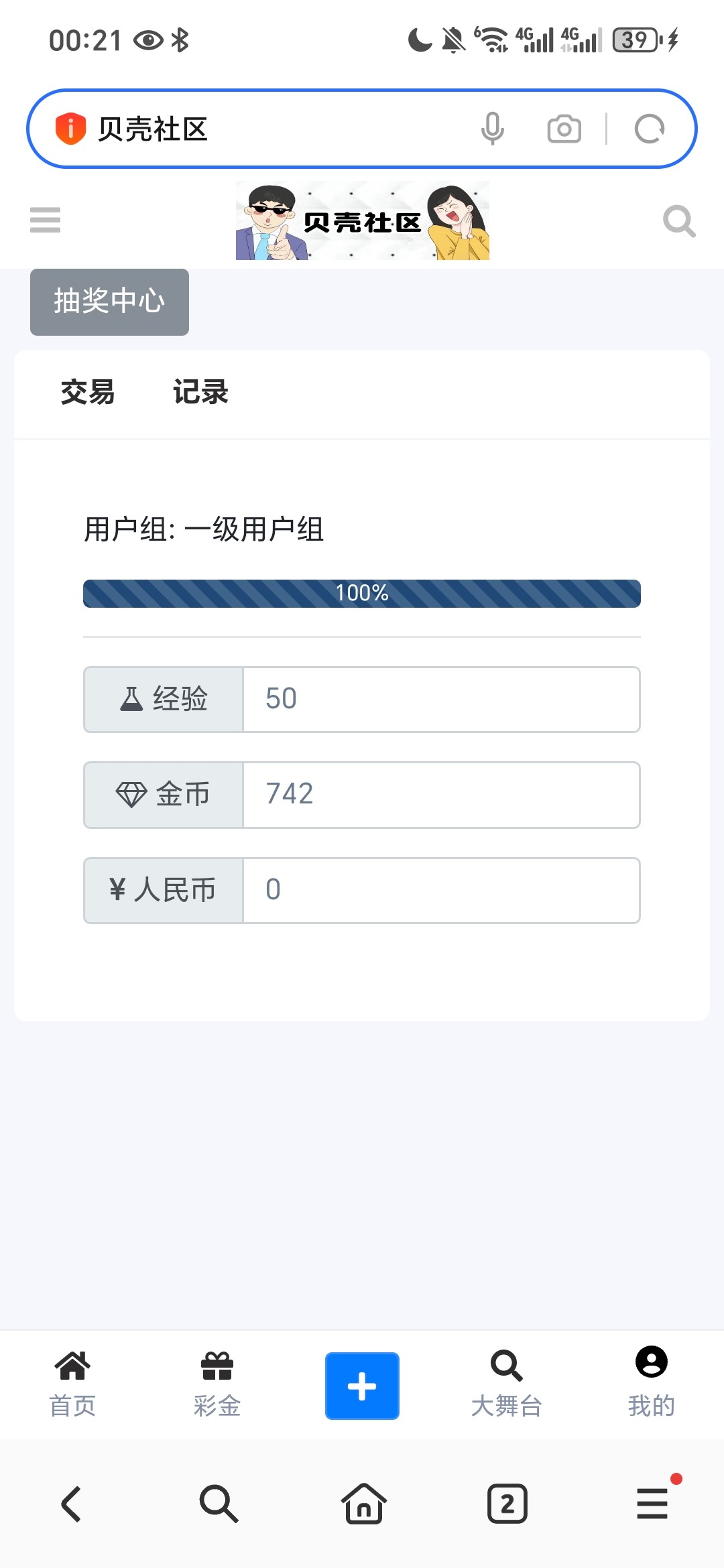Tap the 金币 amount field showing 742
Image resolution: width=724 pixels, height=1568 pixels.
pos(441,795)
